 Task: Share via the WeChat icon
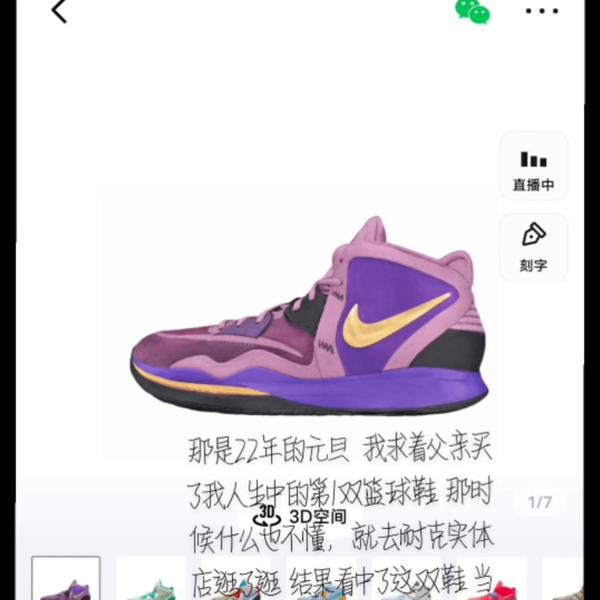coord(472,10)
